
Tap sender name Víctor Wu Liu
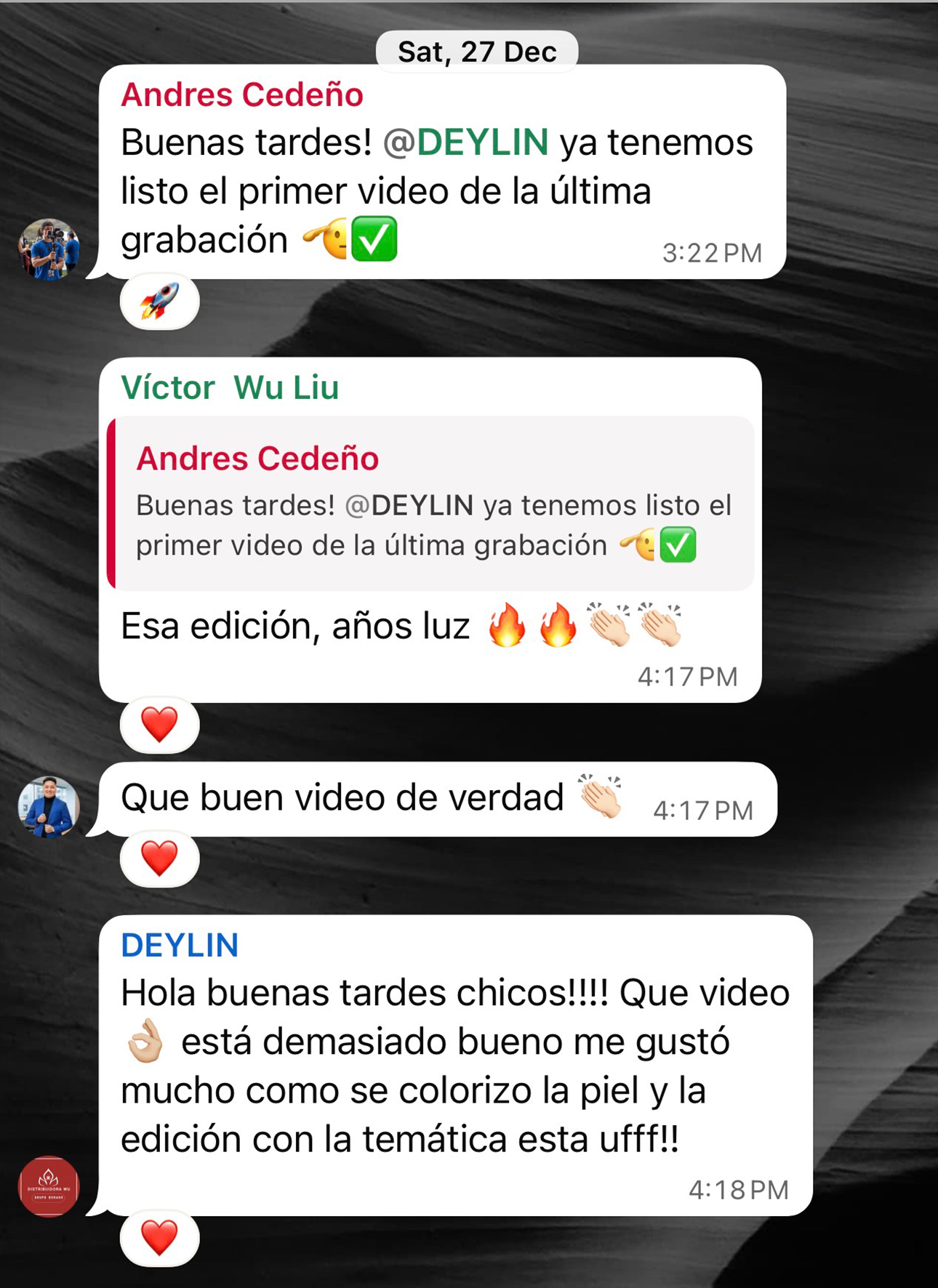click(x=230, y=387)
